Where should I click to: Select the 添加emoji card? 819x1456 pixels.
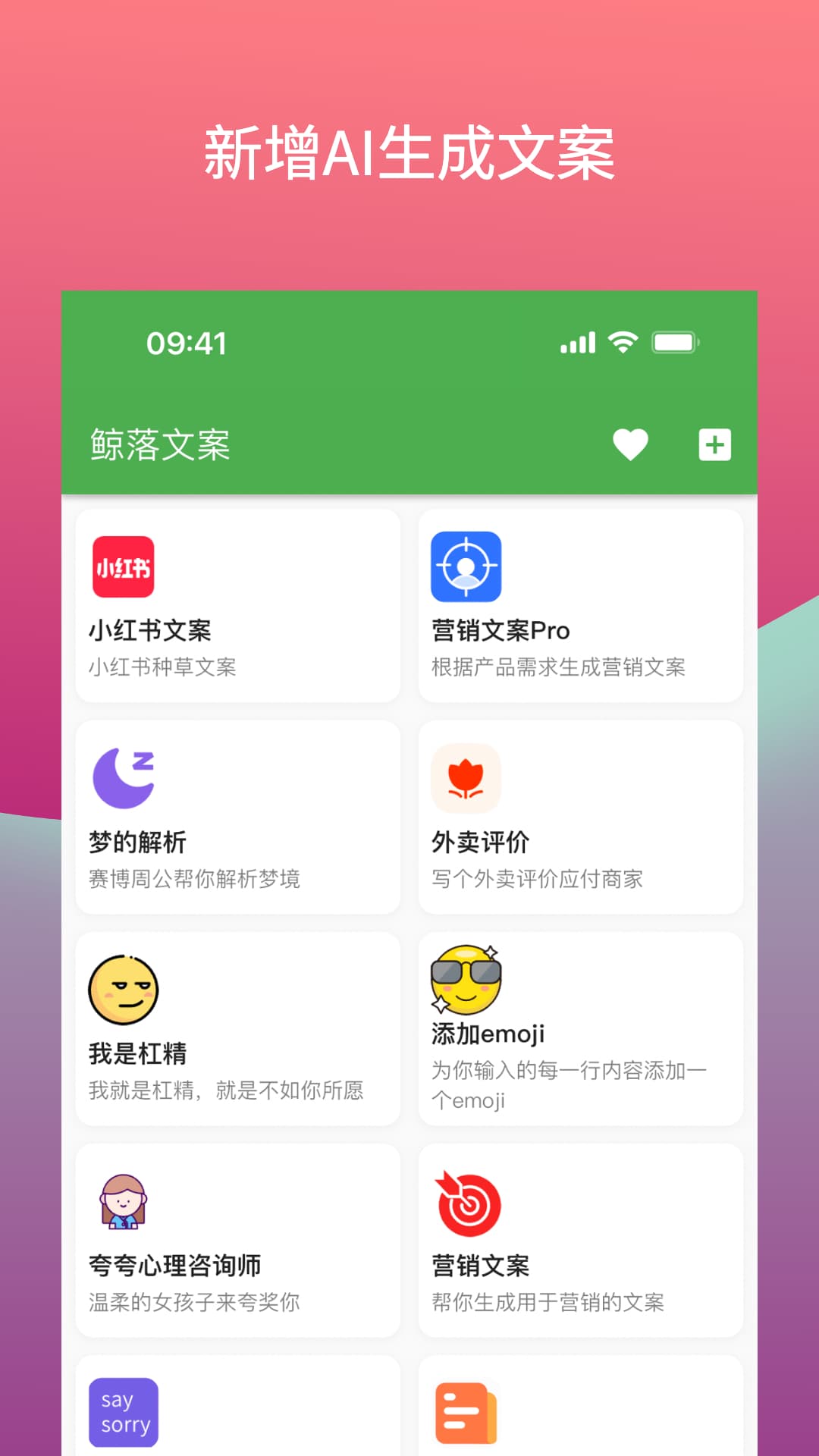coord(580,1029)
